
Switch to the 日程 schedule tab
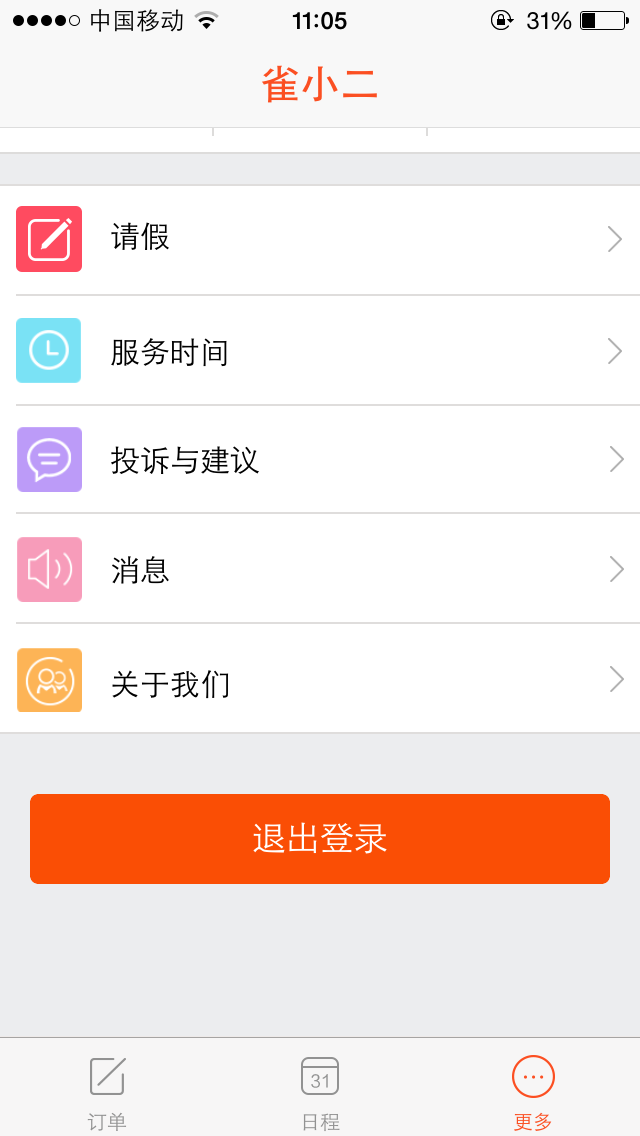tap(320, 1092)
